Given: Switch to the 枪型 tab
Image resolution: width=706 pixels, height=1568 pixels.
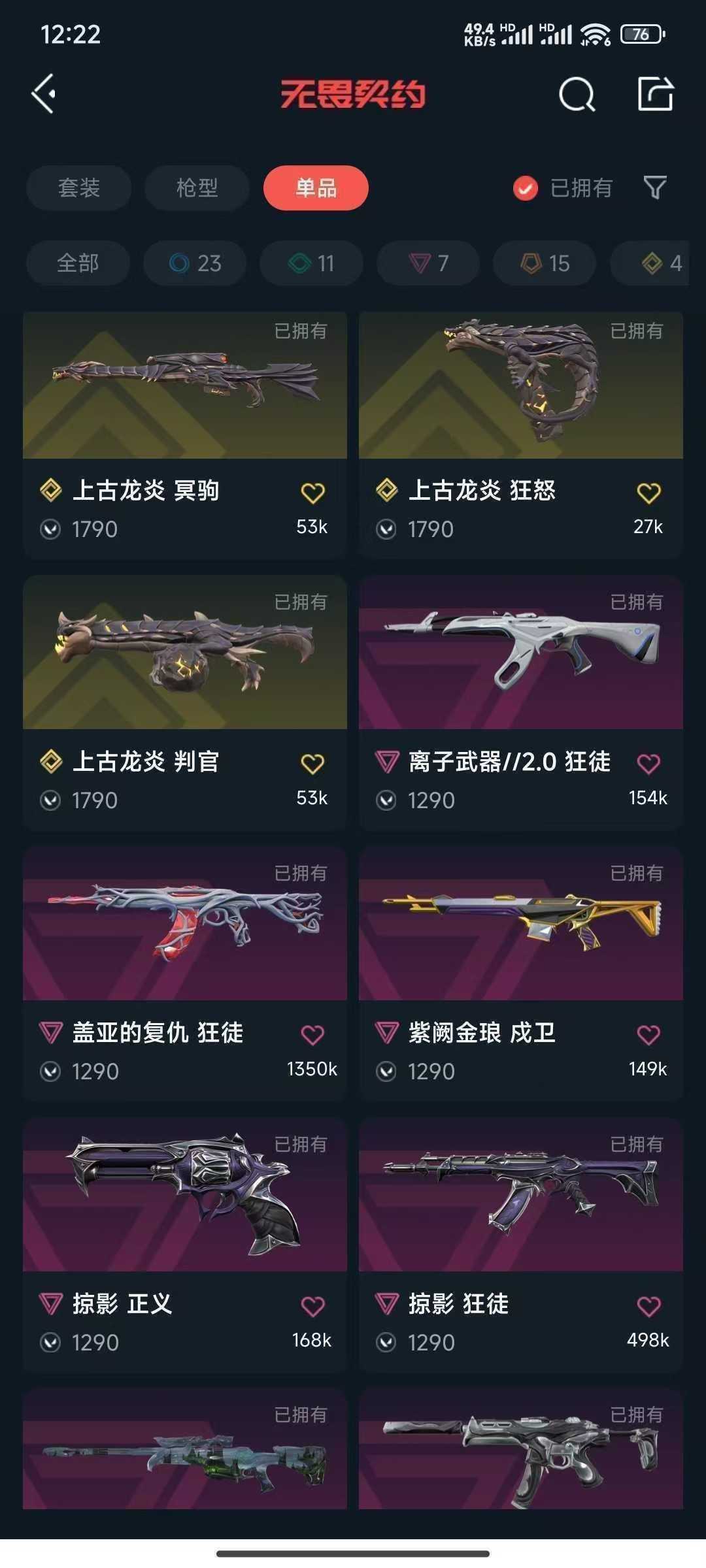Looking at the screenshot, I should coord(196,188).
